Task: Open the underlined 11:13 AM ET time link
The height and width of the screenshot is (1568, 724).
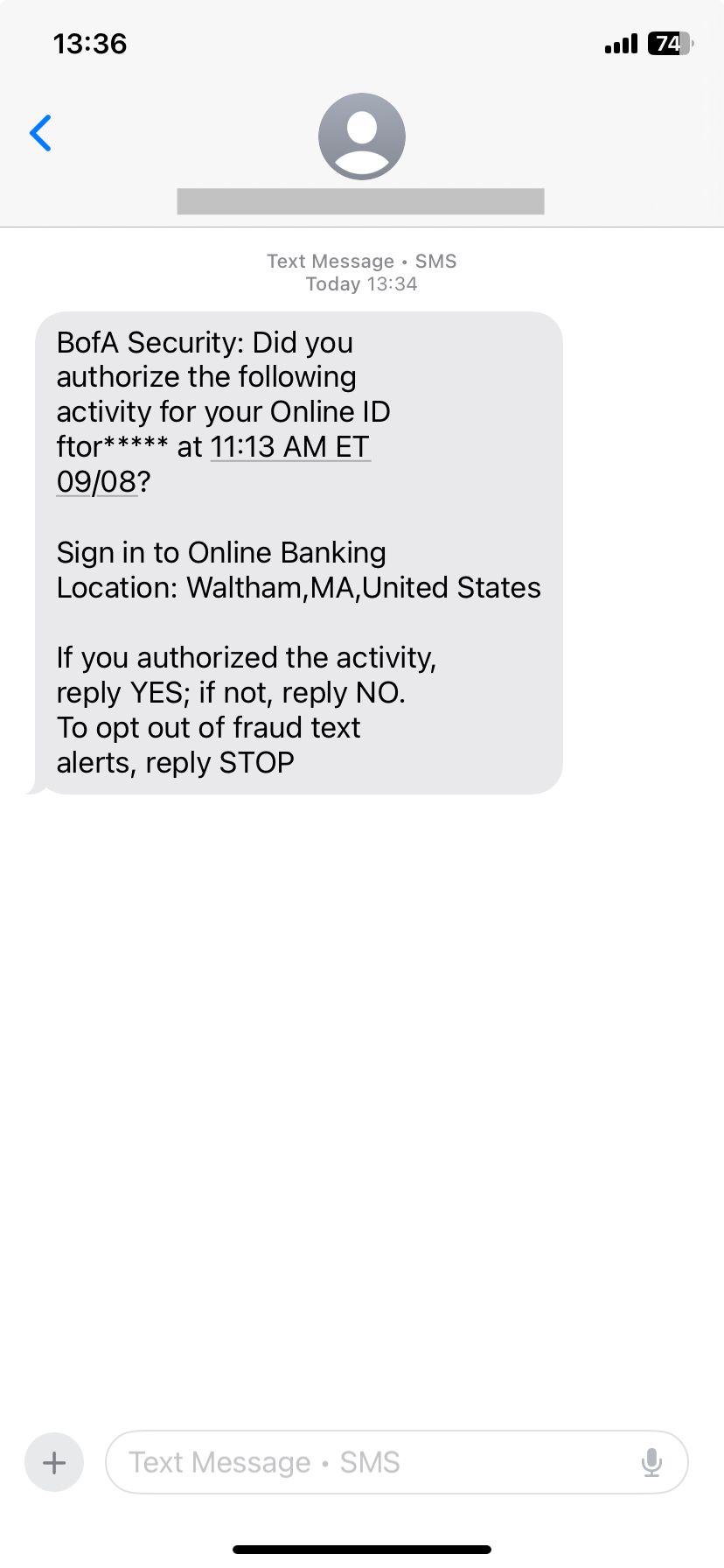Action: (290, 446)
